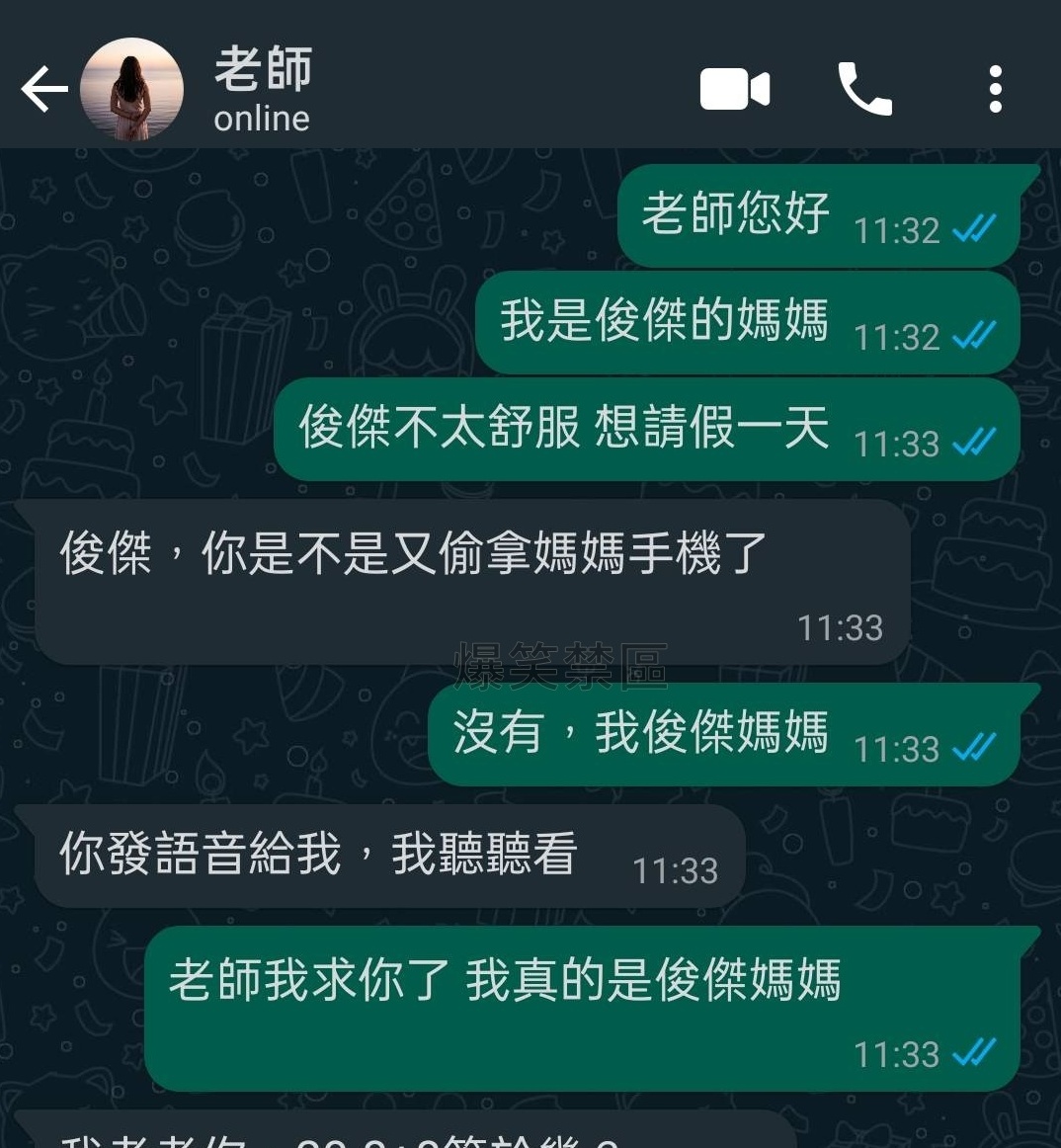Screen dimensions: 1061x1148
Task: Start a video call with 老師
Action: click(734, 90)
